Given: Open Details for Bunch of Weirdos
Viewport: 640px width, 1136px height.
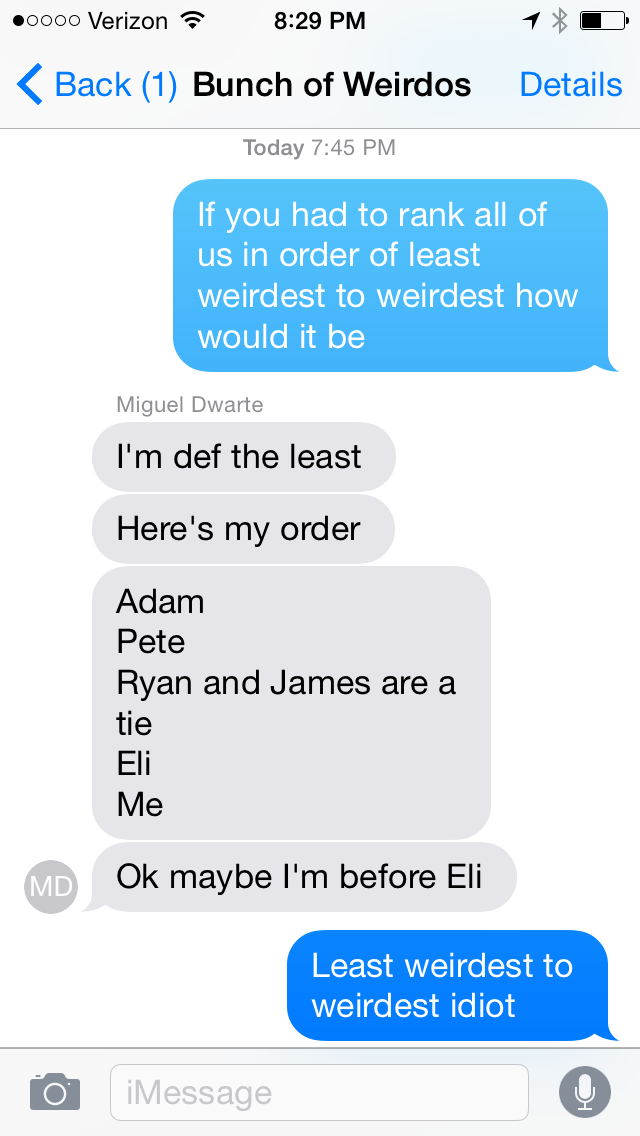Looking at the screenshot, I should pos(570,85).
